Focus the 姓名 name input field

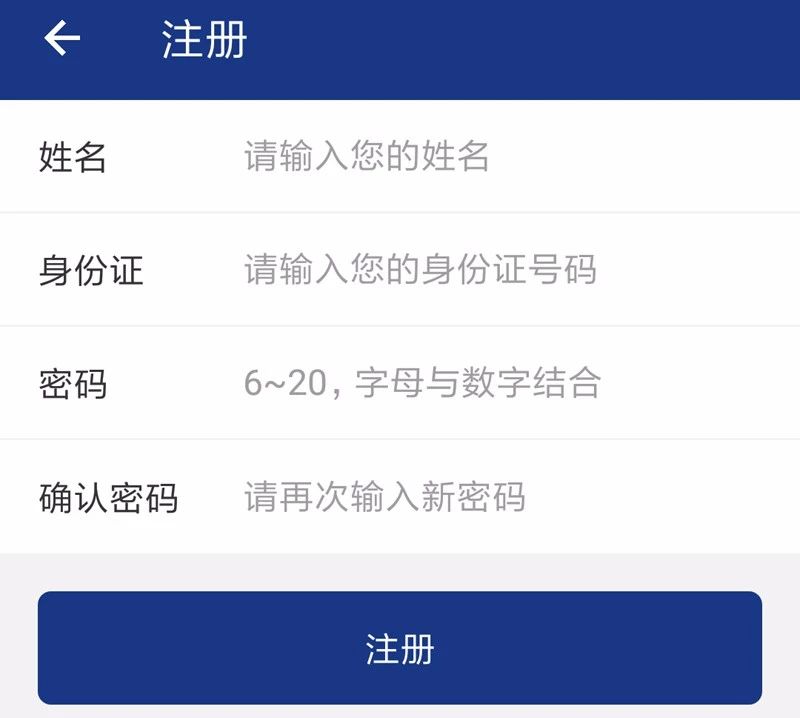pos(480,157)
